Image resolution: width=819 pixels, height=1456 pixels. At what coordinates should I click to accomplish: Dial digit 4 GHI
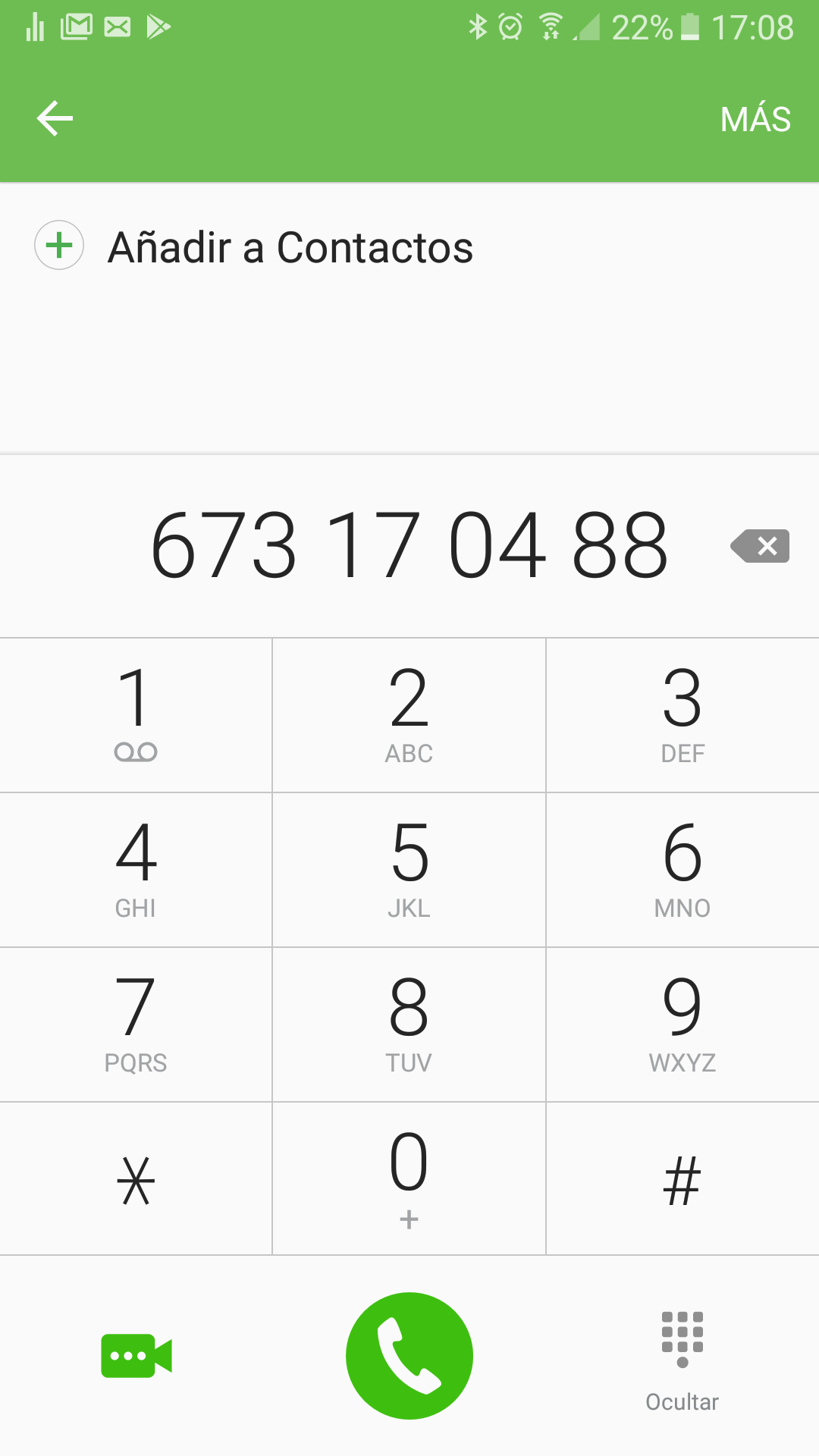point(136,869)
